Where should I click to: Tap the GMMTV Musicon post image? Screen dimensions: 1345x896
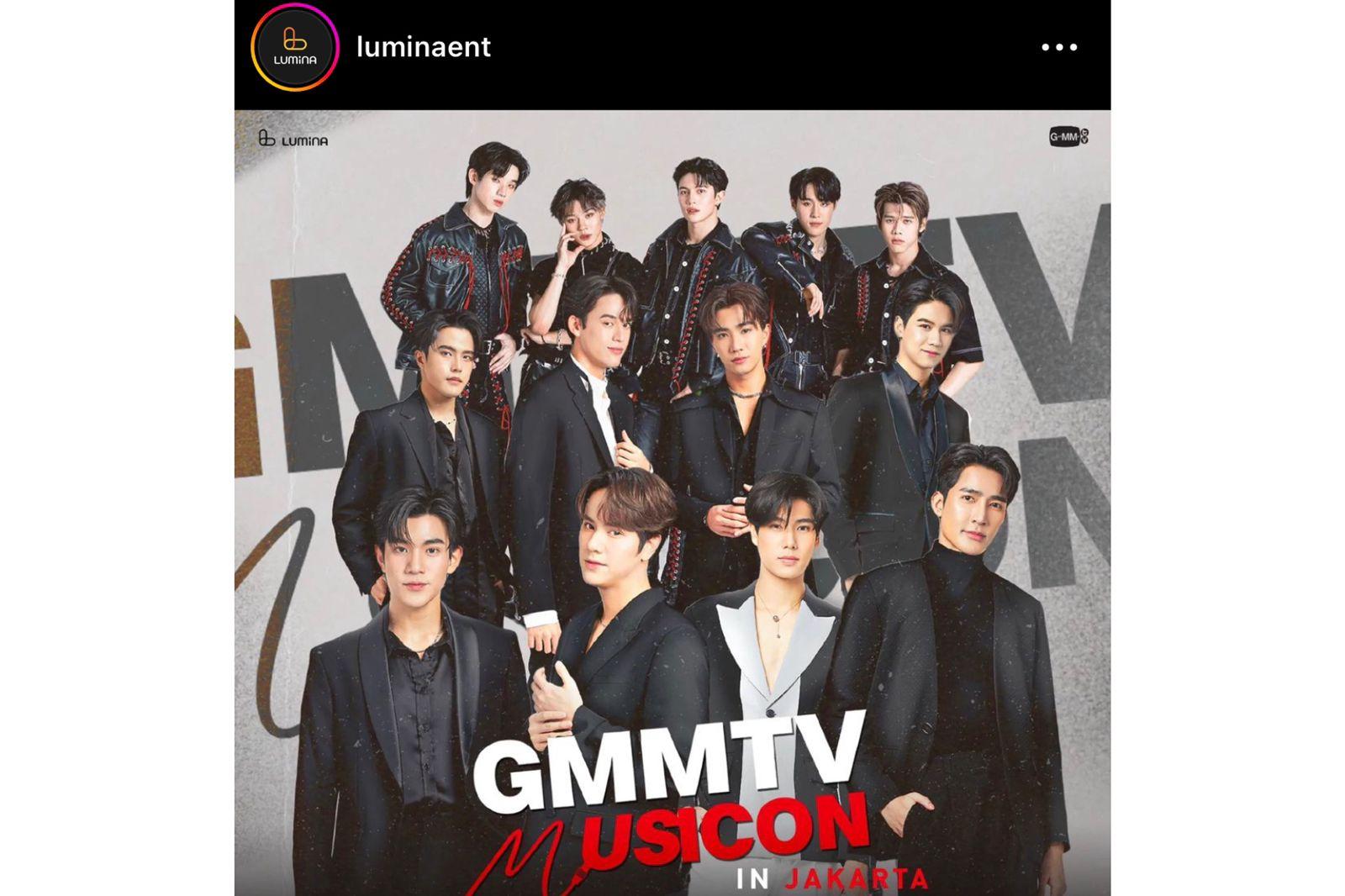click(x=672, y=503)
